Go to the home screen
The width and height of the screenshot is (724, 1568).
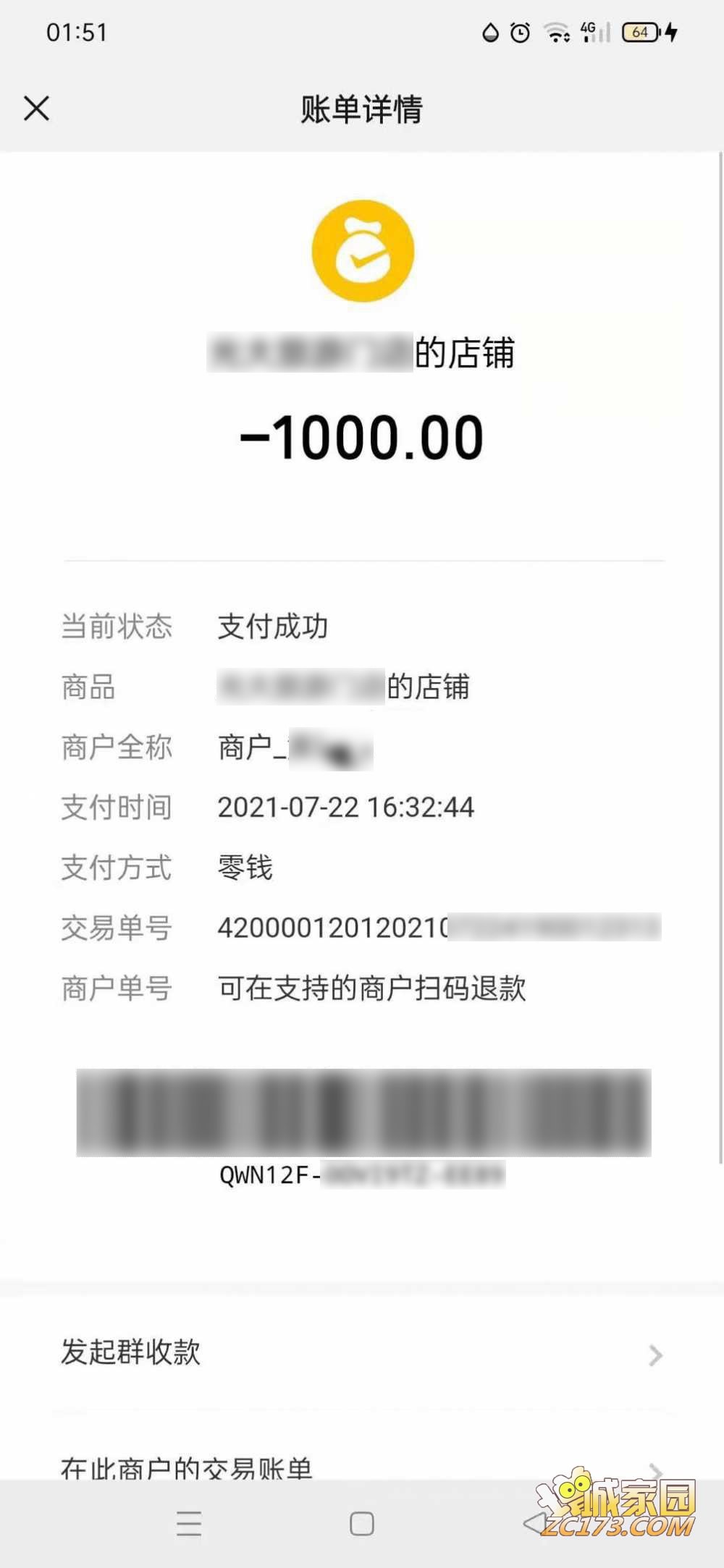[x=361, y=1523]
